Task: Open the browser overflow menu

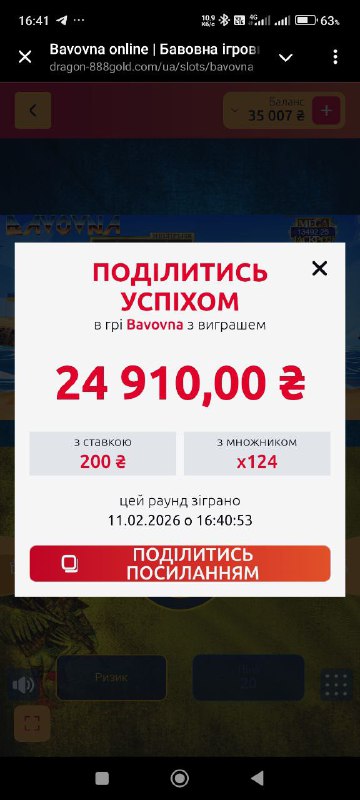Action: coord(335,57)
